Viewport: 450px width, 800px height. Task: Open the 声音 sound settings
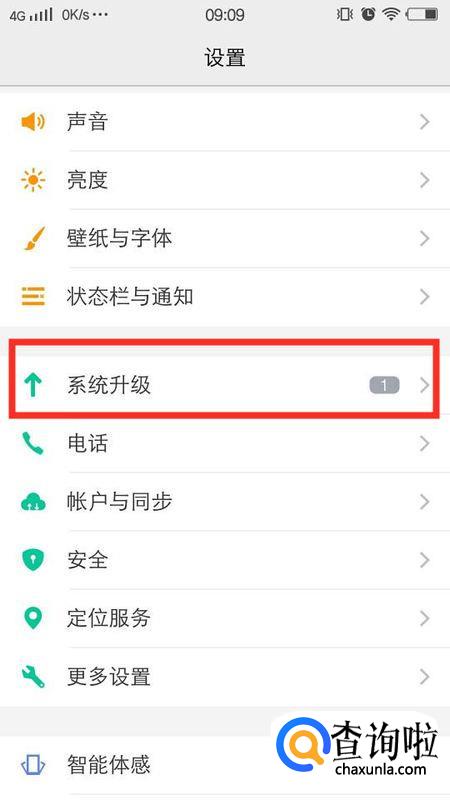point(225,122)
